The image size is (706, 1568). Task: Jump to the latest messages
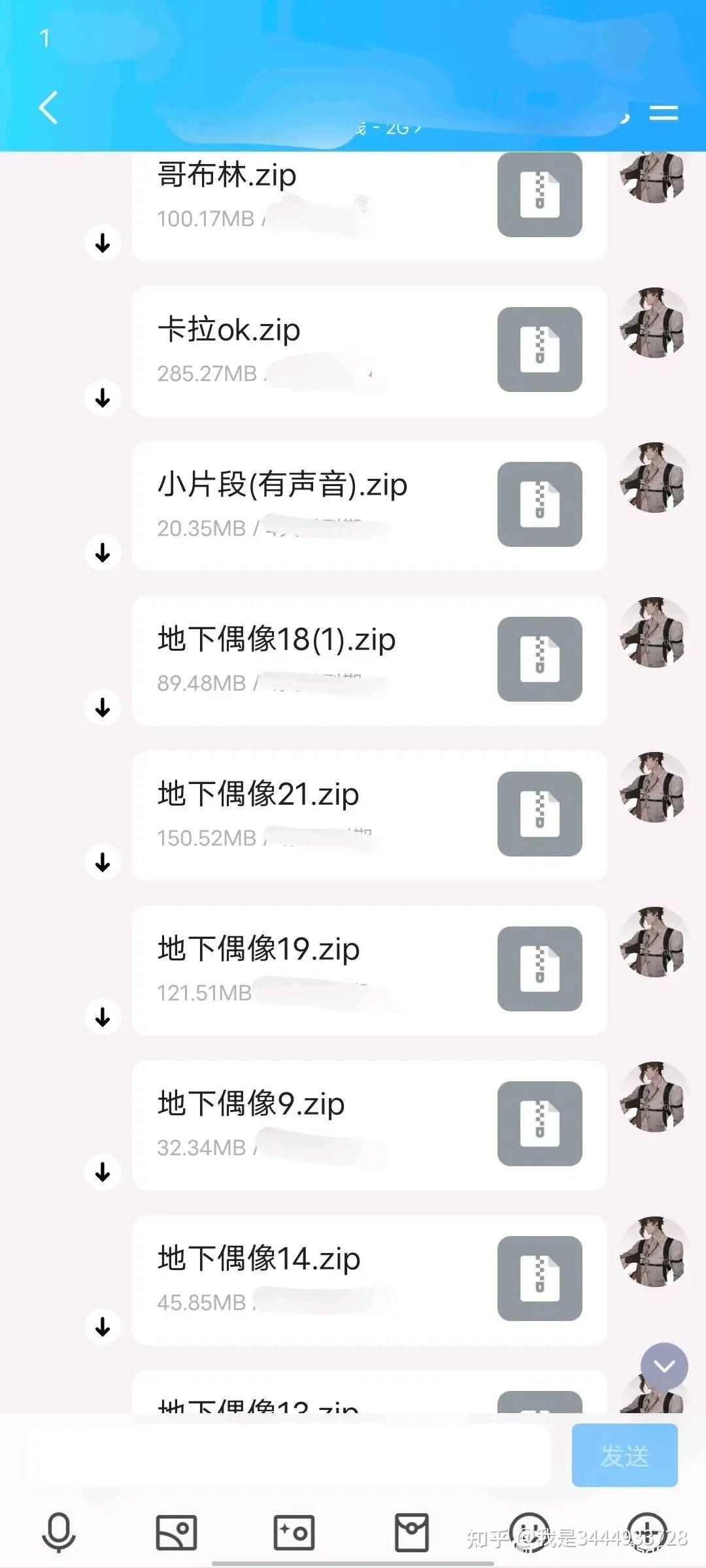(x=664, y=1366)
